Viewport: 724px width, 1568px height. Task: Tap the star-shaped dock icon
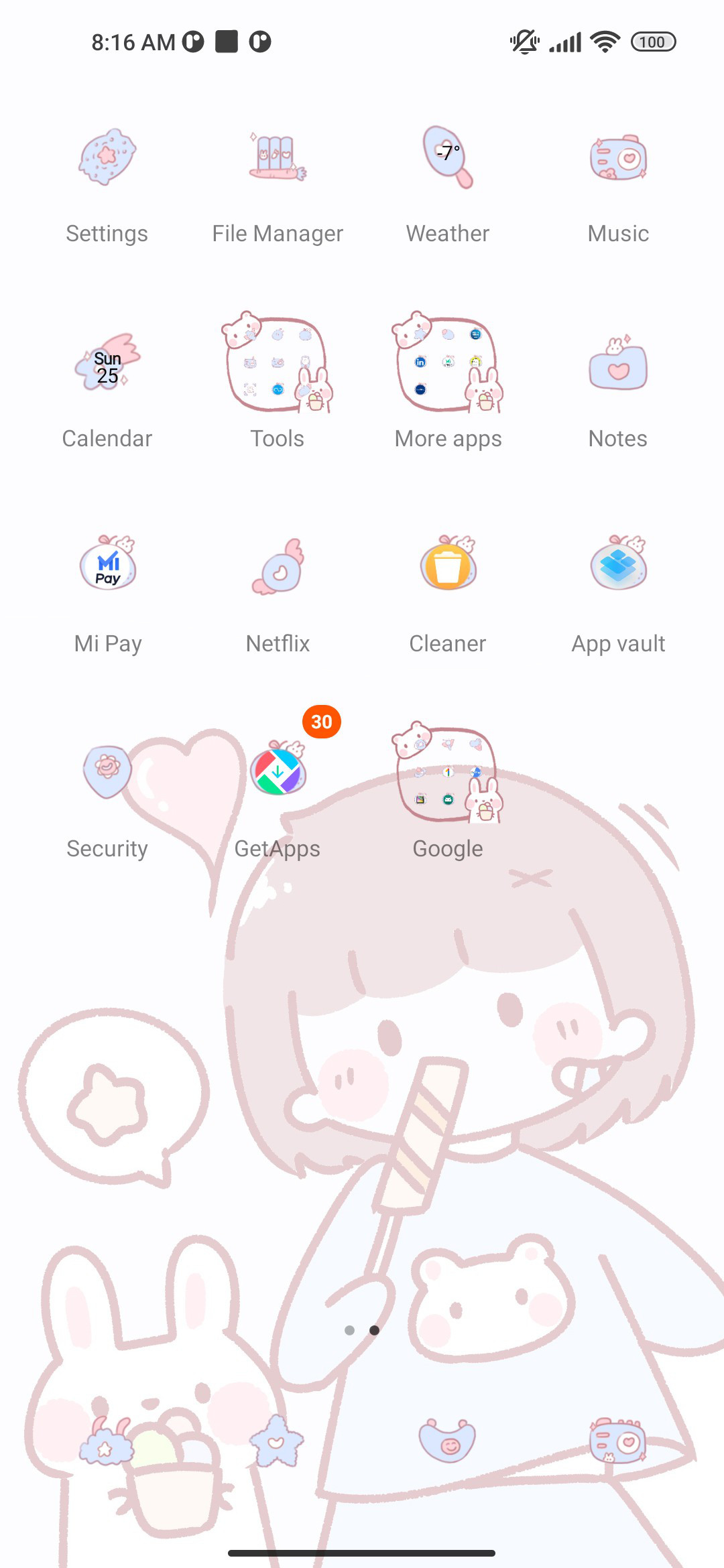[277, 1441]
